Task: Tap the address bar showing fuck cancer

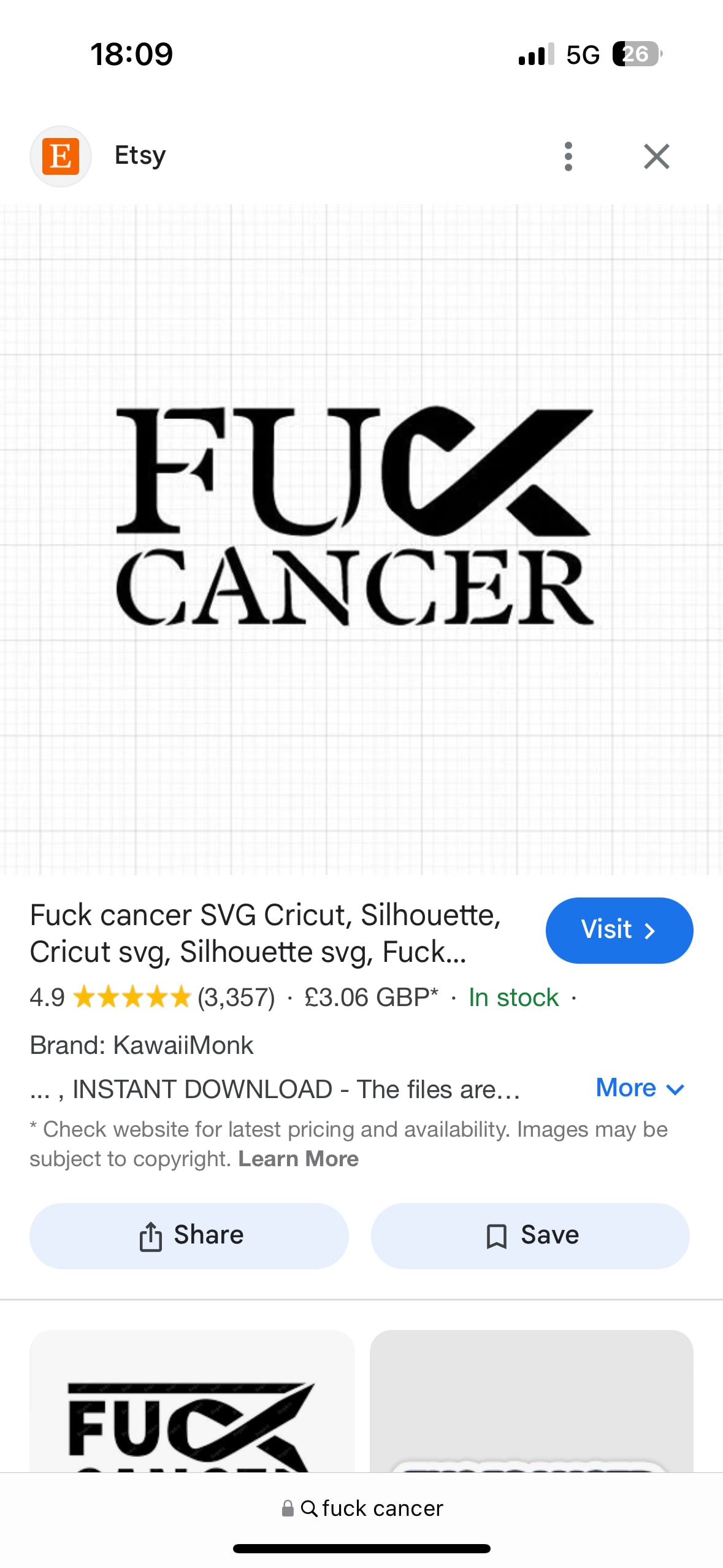Action: (x=362, y=1508)
